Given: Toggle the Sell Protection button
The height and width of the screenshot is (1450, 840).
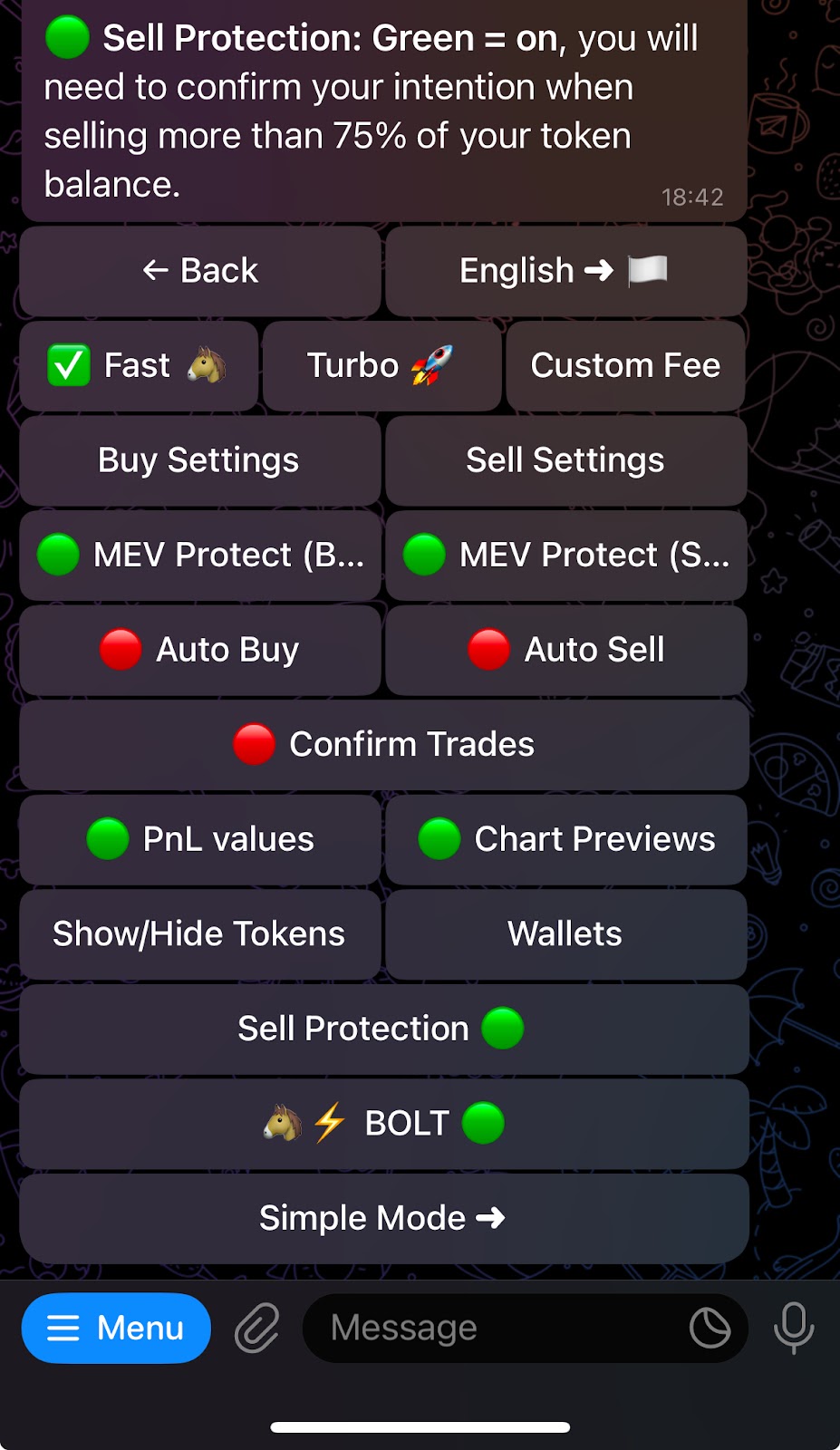Looking at the screenshot, I should (384, 1029).
